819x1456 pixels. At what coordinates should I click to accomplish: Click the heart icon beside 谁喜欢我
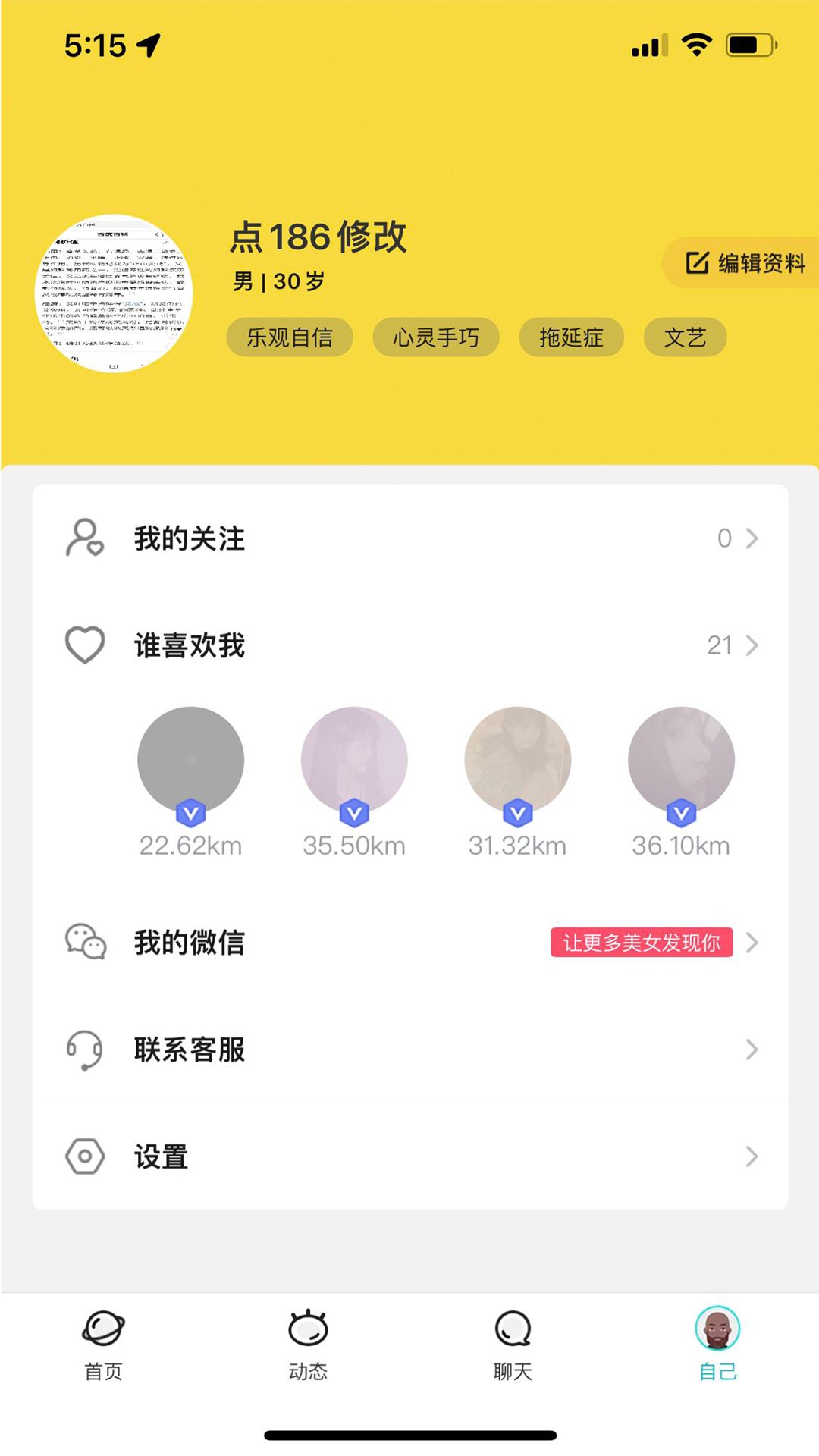[x=85, y=644]
